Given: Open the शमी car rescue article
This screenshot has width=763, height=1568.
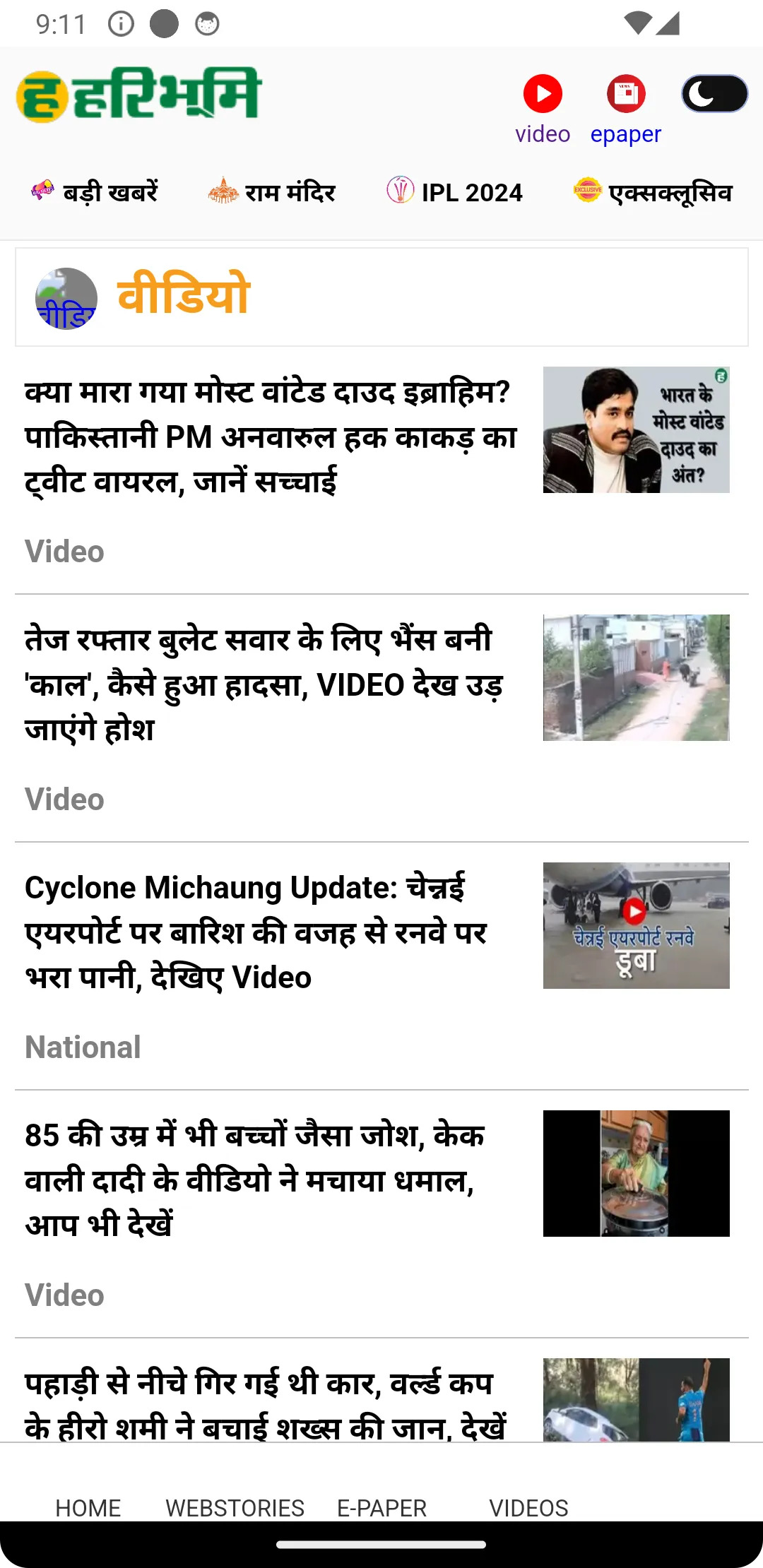Looking at the screenshot, I should [x=265, y=1404].
